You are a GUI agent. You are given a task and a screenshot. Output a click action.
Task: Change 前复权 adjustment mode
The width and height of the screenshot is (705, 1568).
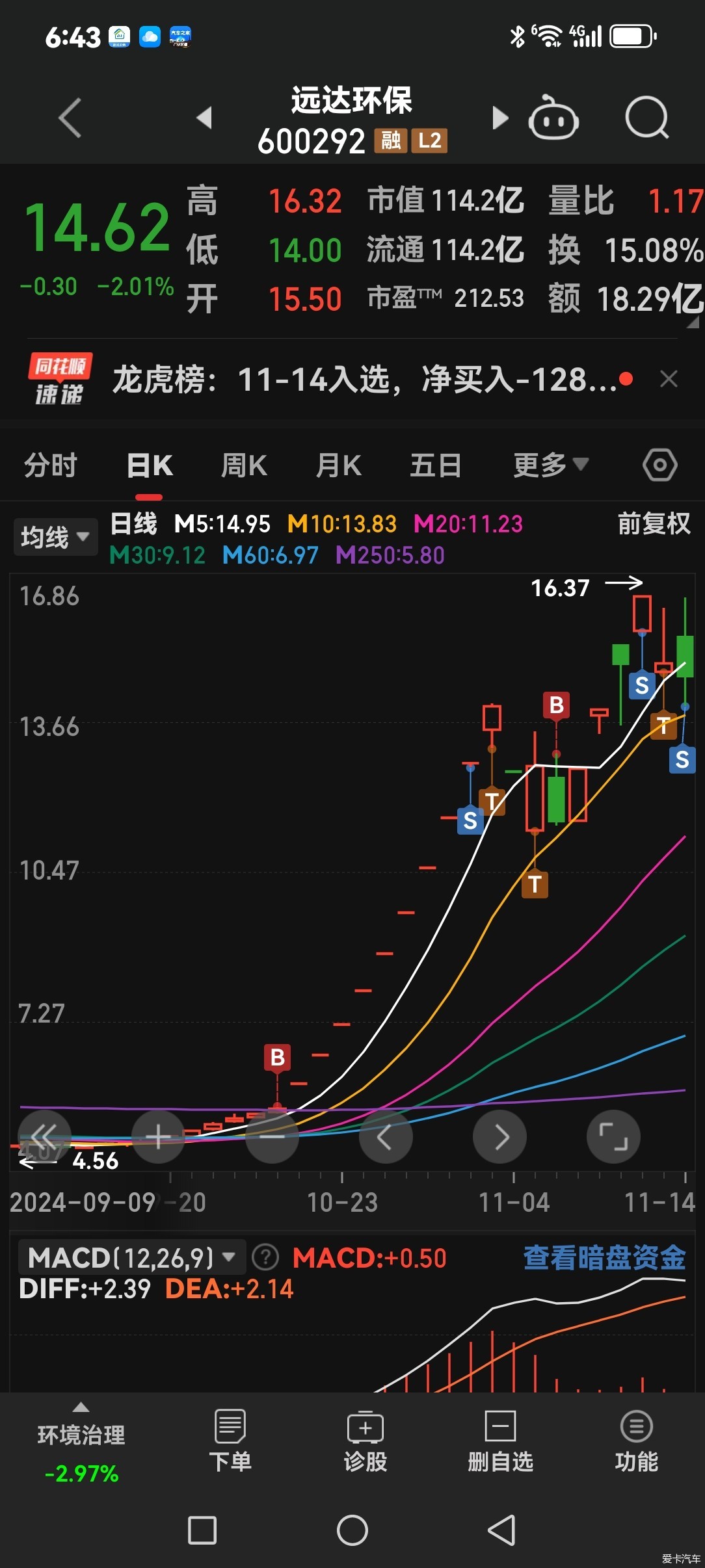(x=654, y=523)
